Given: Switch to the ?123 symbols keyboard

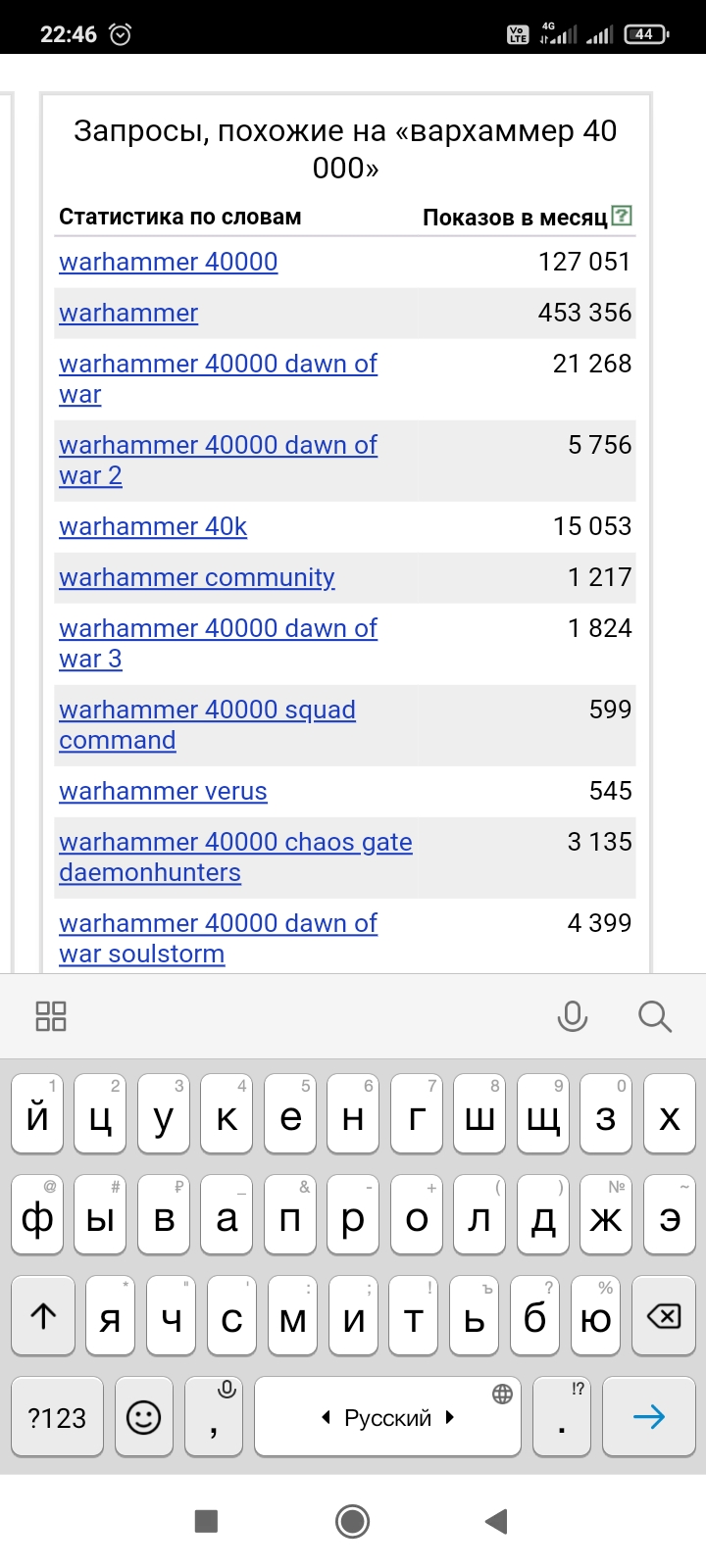Looking at the screenshot, I should click(x=57, y=1417).
